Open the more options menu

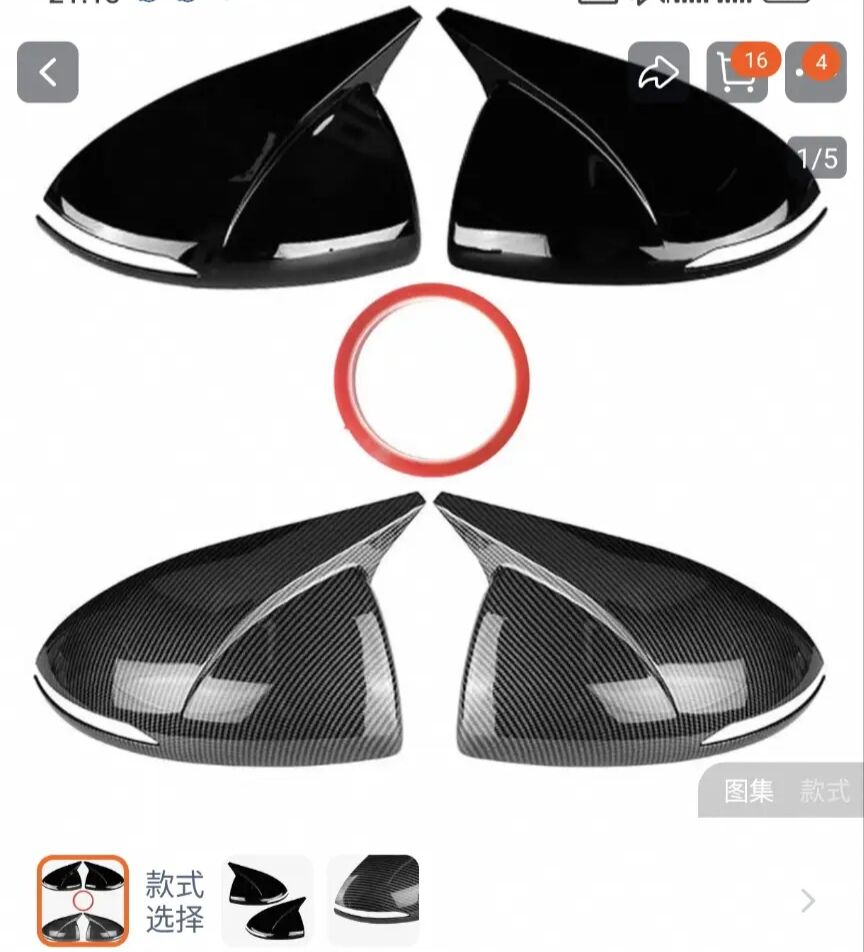point(815,72)
